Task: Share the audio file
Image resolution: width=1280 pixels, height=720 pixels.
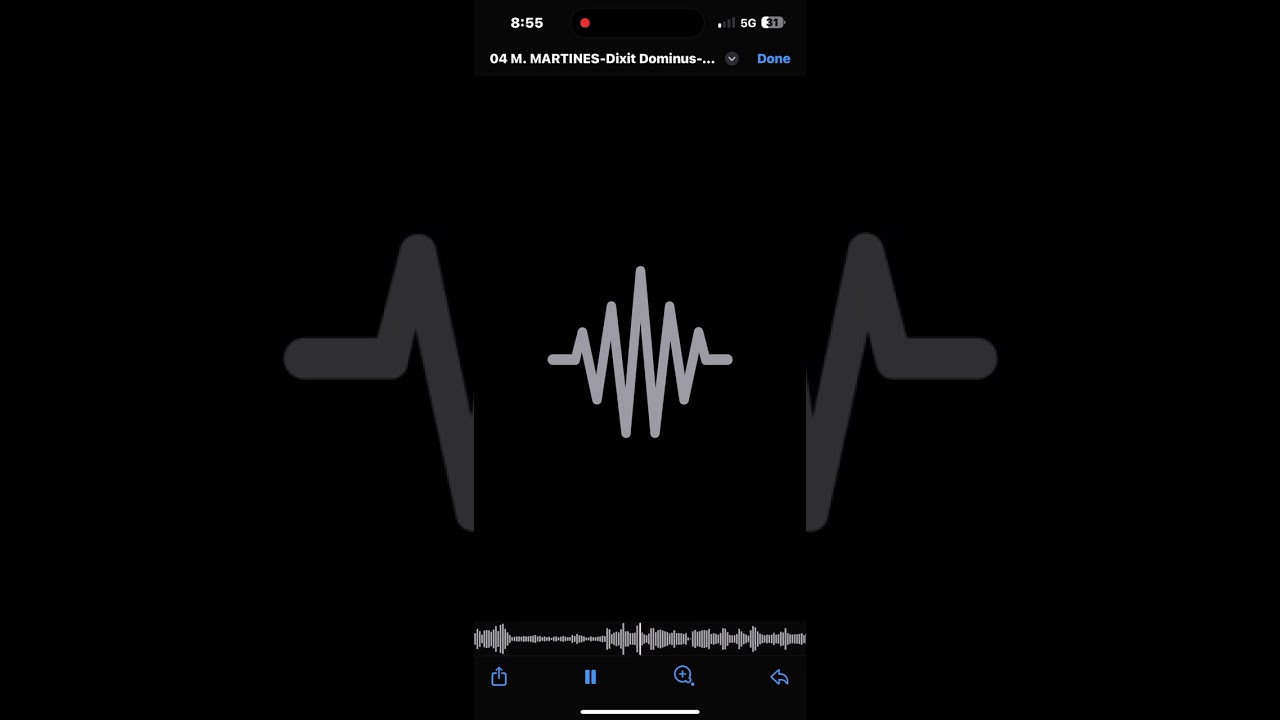Action: click(x=499, y=677)
